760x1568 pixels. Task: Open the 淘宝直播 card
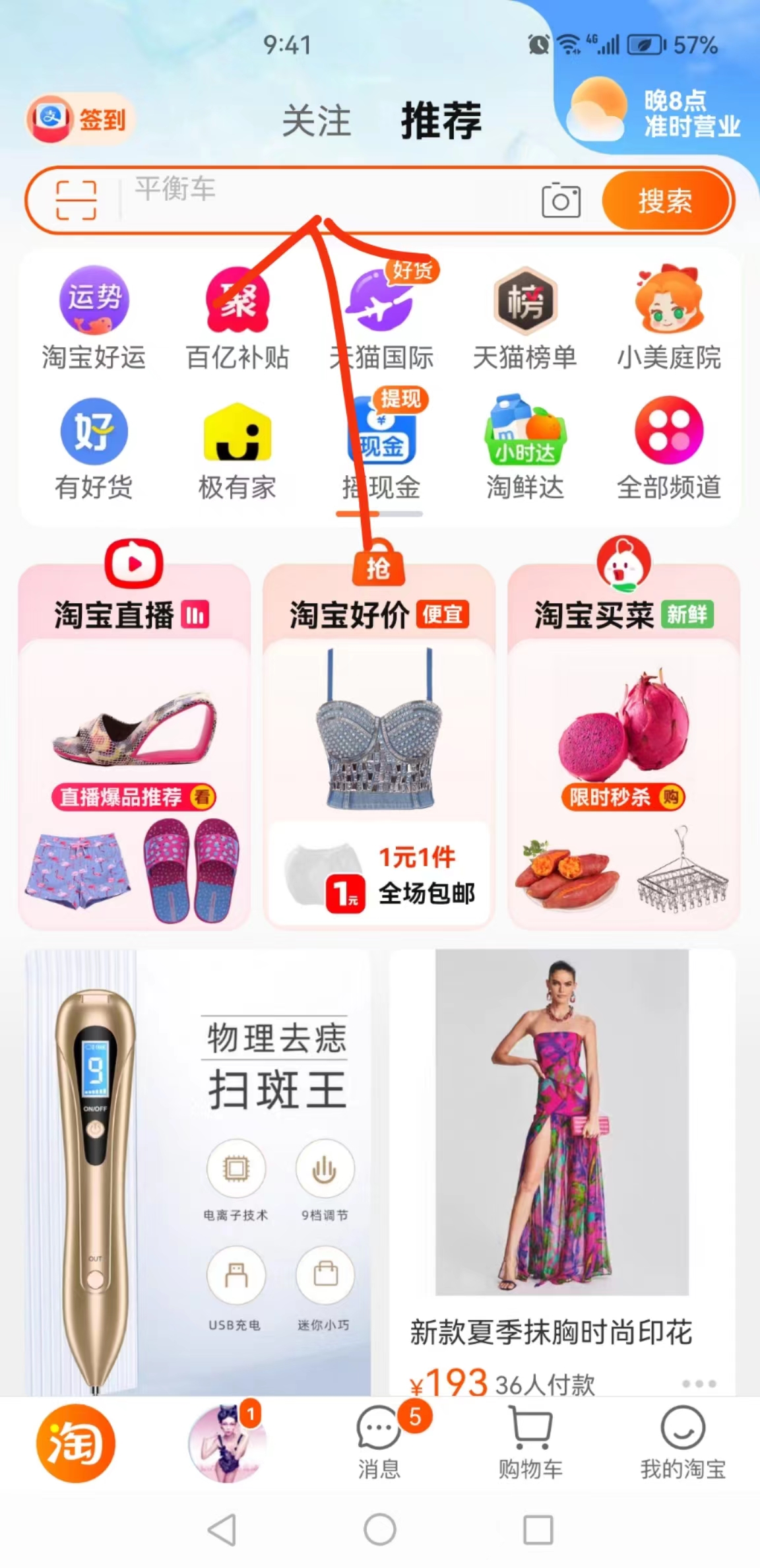click(134, 746)
